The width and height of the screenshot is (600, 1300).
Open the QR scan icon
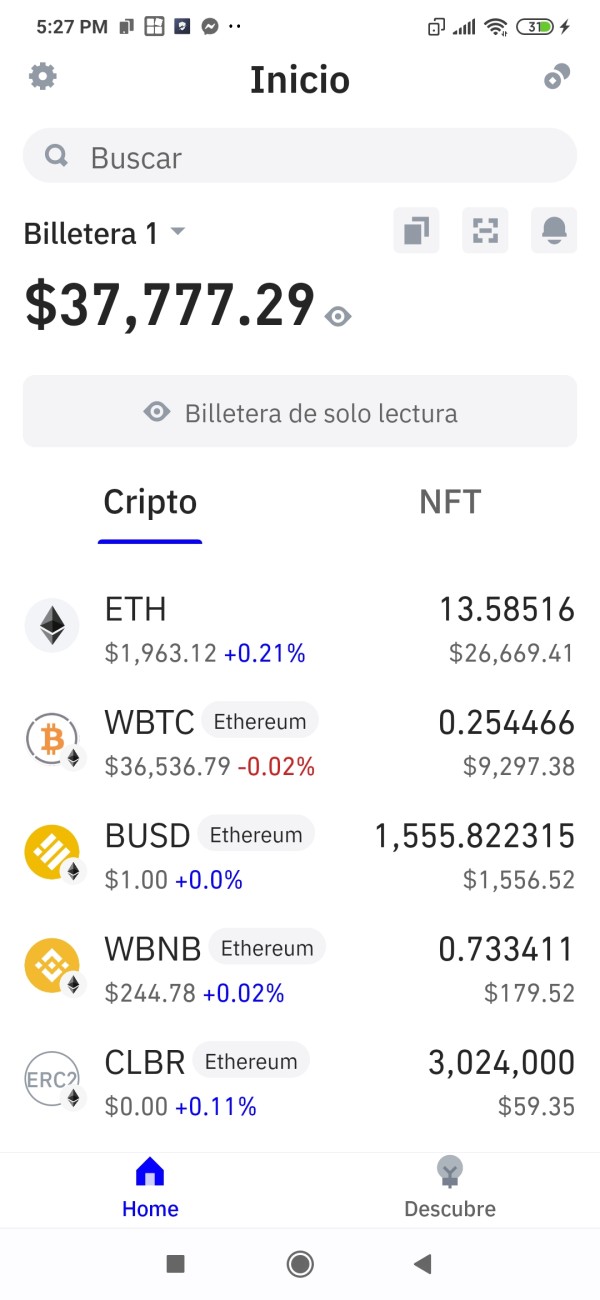(x=485, y=231)
